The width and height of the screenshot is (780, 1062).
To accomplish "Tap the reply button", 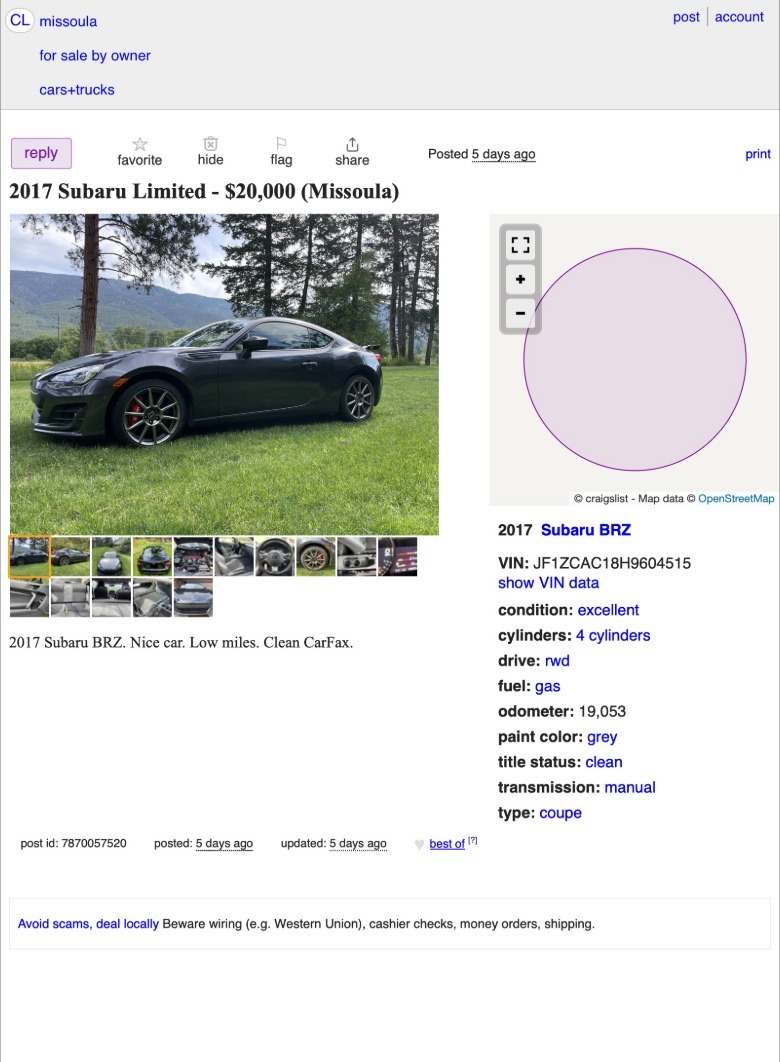I will pos(41,153).
